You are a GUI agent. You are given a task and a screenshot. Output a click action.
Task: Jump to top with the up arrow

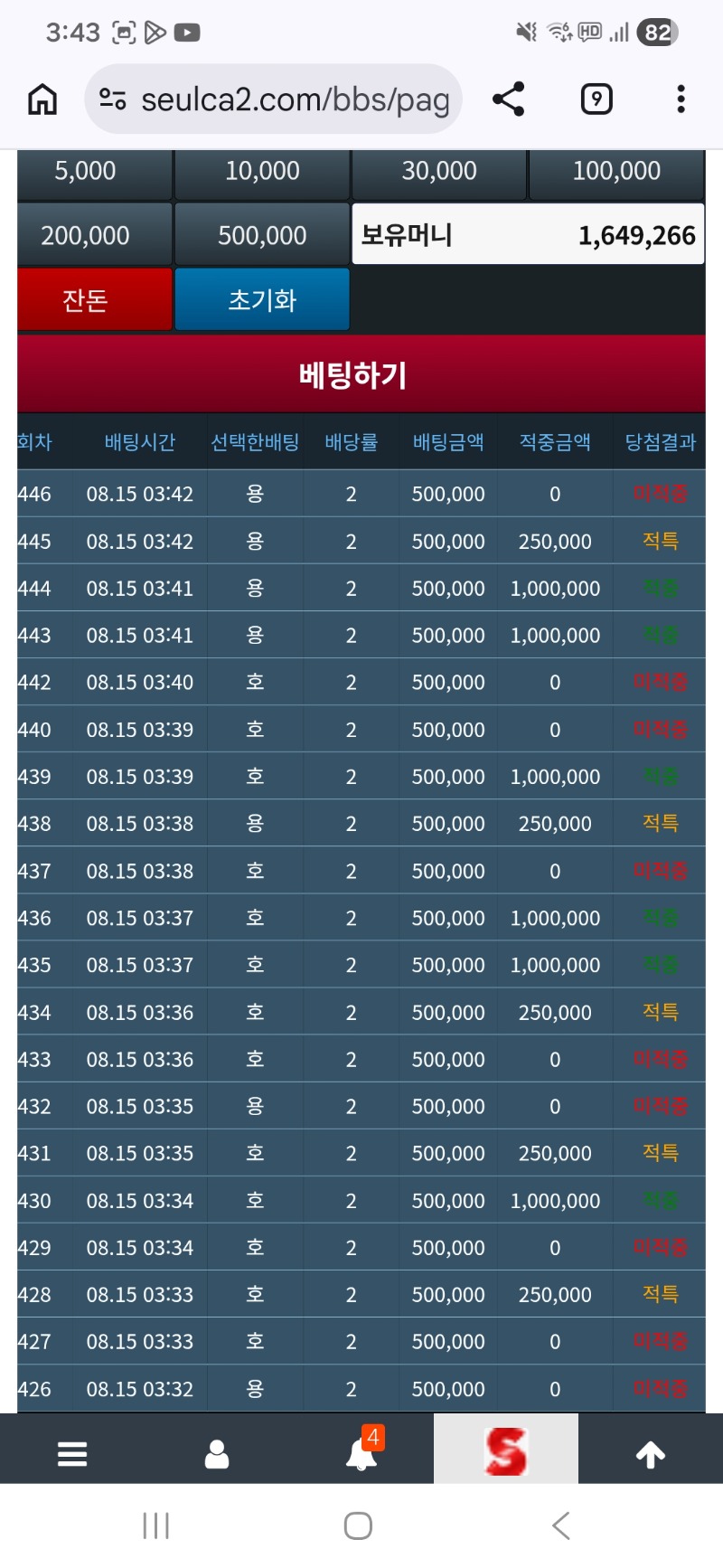coord(651,1454)
